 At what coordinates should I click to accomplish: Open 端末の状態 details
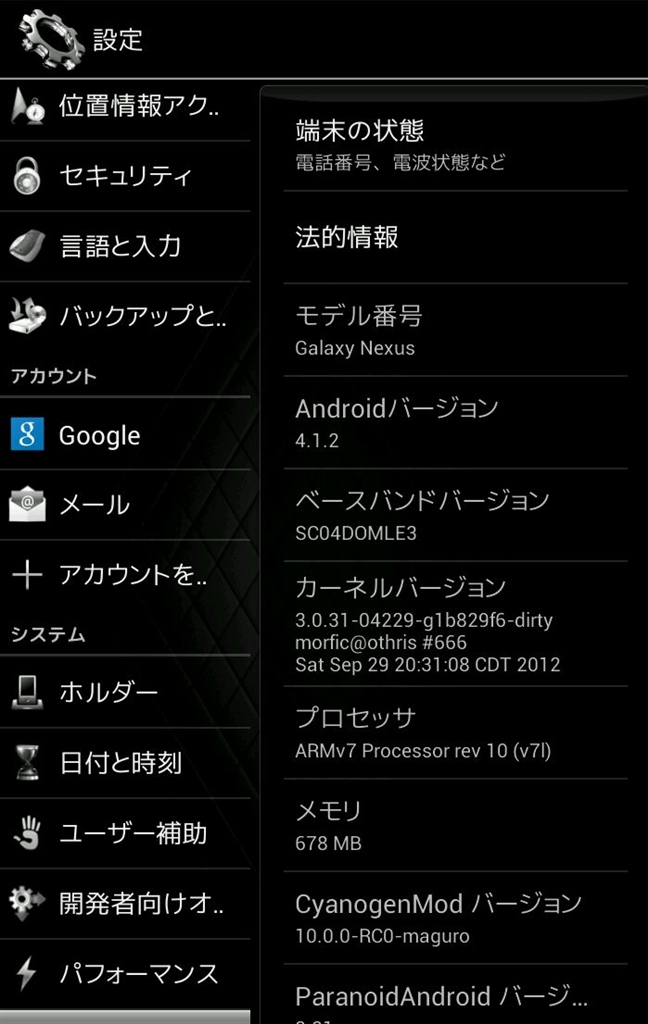point(455,144)
